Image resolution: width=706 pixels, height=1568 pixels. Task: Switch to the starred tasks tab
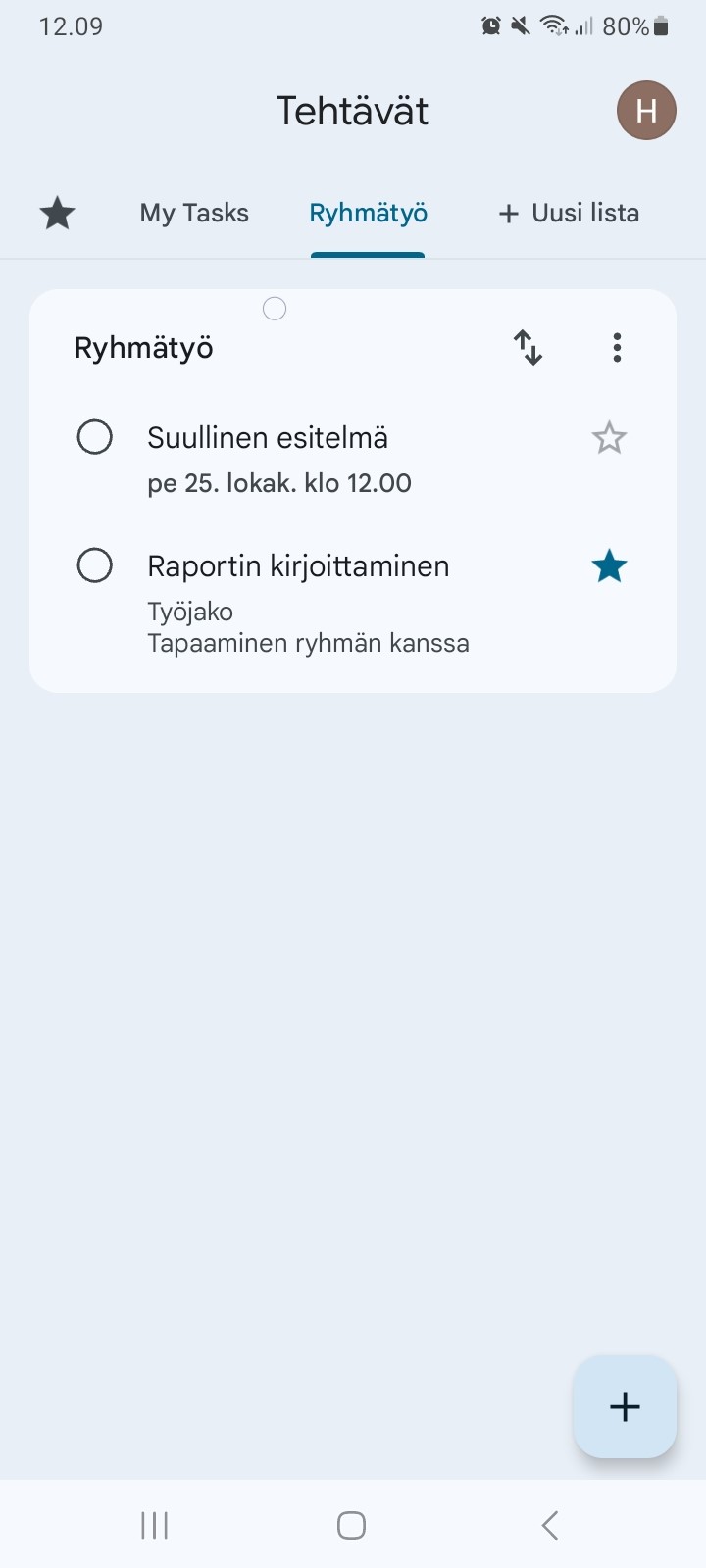[58, 213]
